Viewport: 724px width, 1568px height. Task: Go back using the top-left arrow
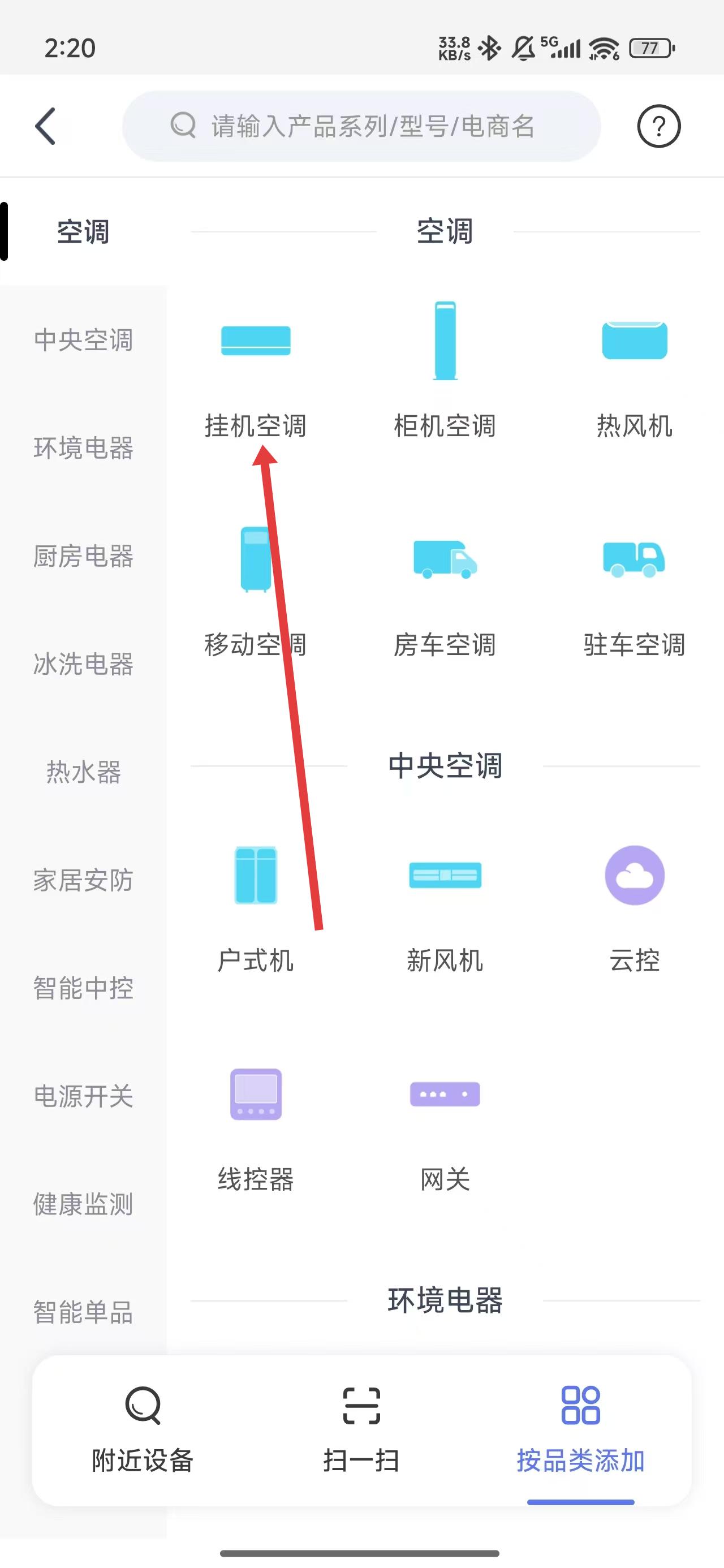pos(46,126)
